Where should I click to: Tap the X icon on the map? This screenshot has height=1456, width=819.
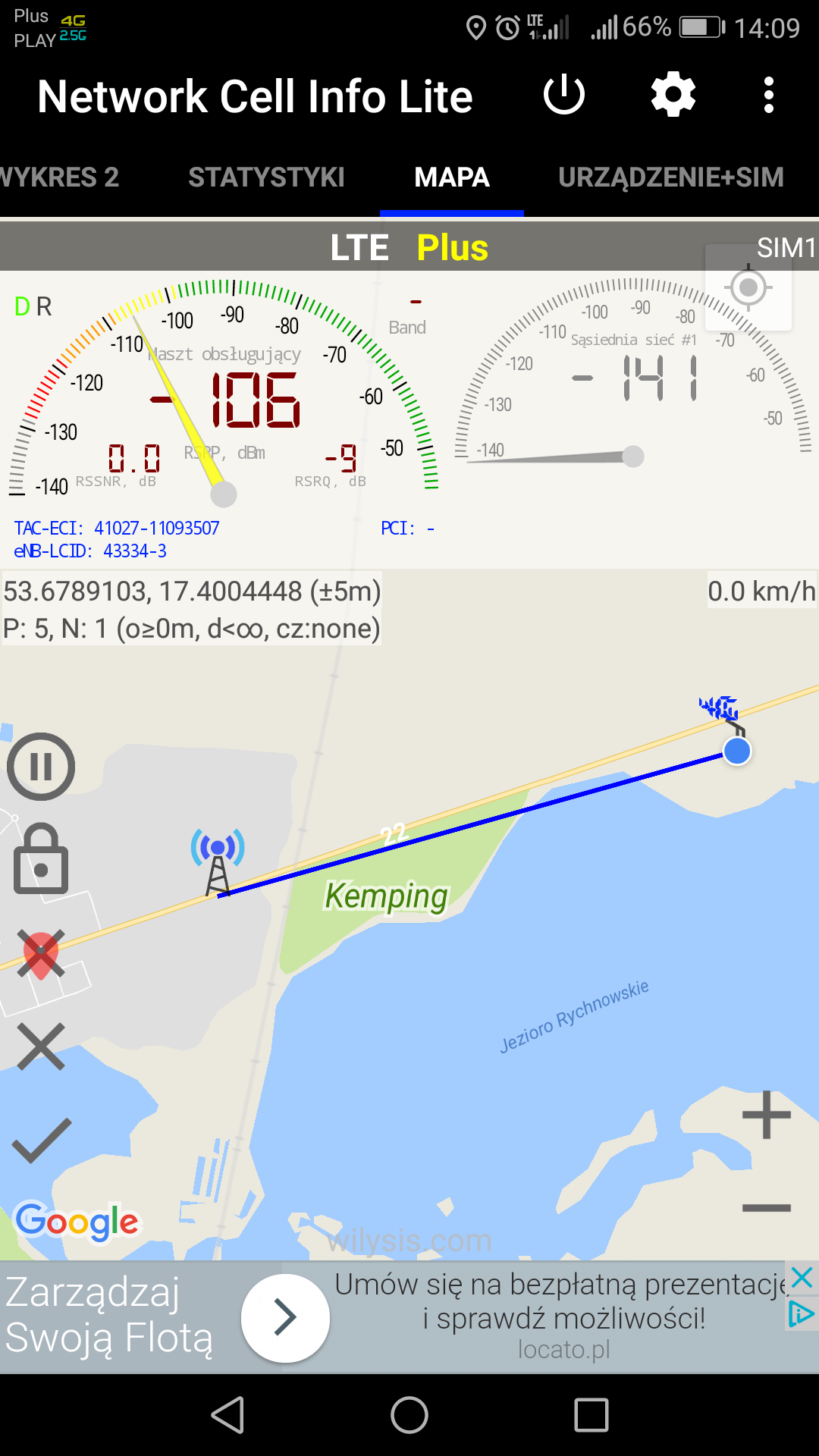[41, 1046]
